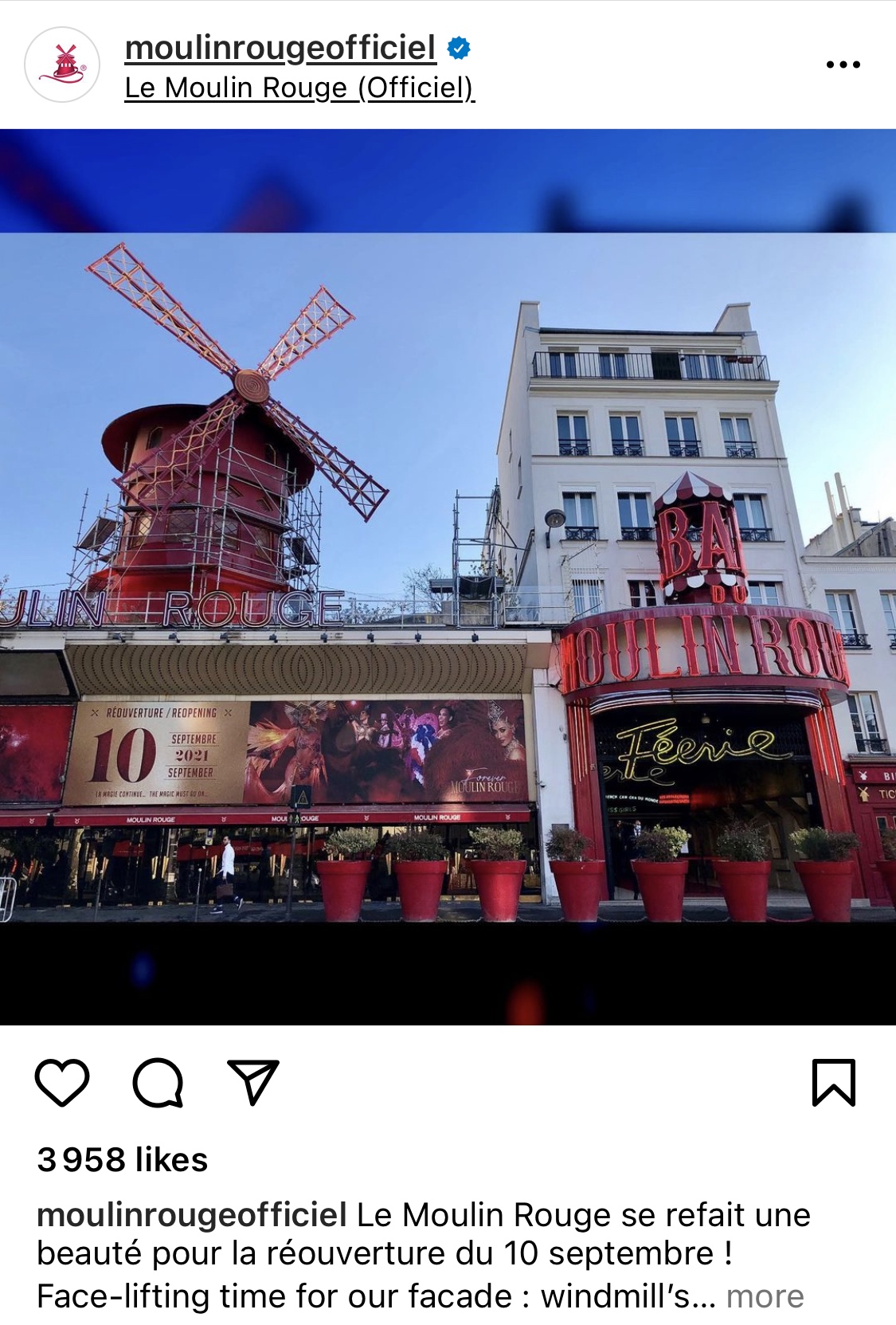This screenshot has height=1325, width=896.
Task: Bookmark the Moulin Rouge post
Action: (x=833, y=1083)
